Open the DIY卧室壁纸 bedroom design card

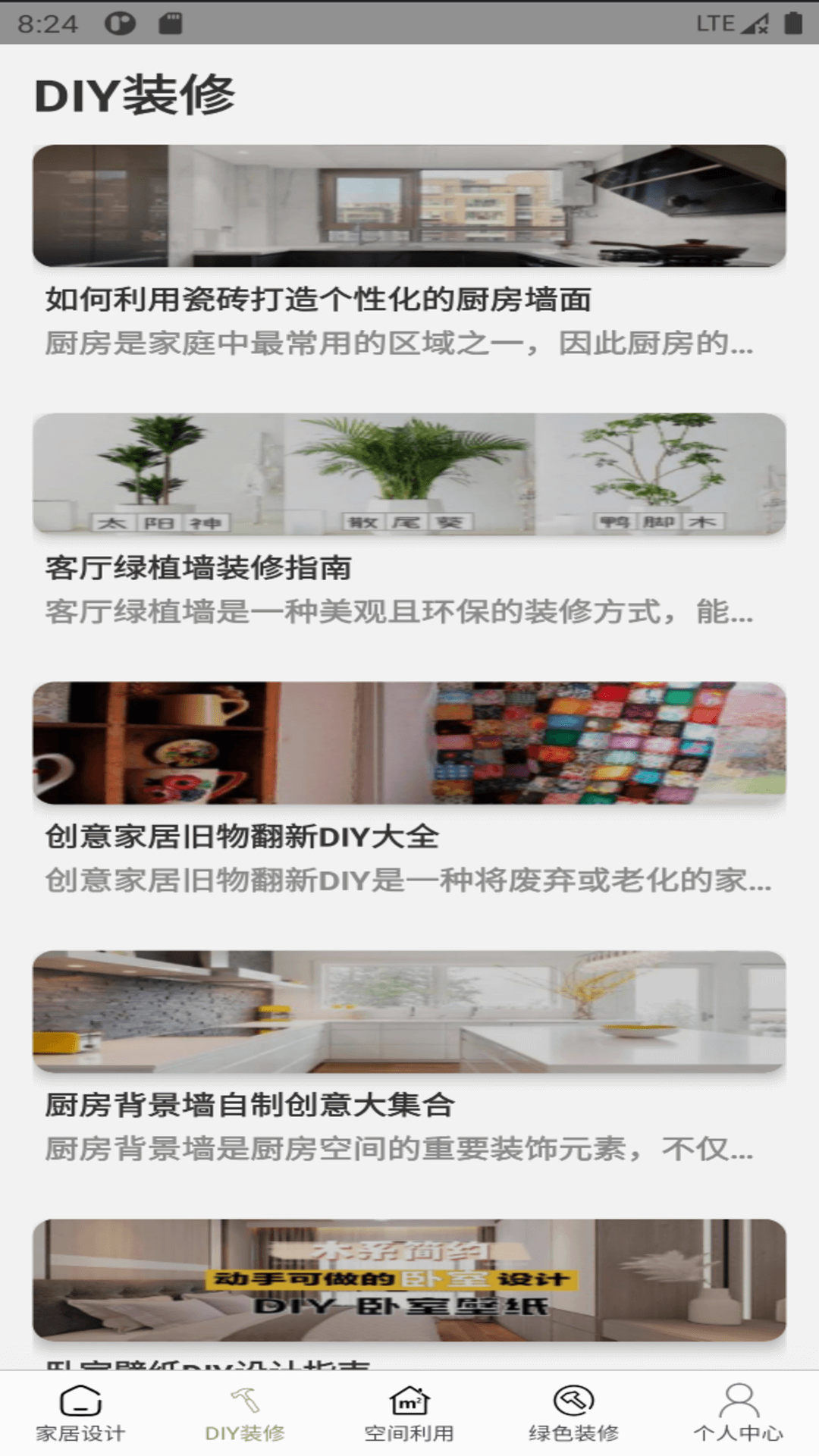pyautogui.click(x=409, y=1280)
